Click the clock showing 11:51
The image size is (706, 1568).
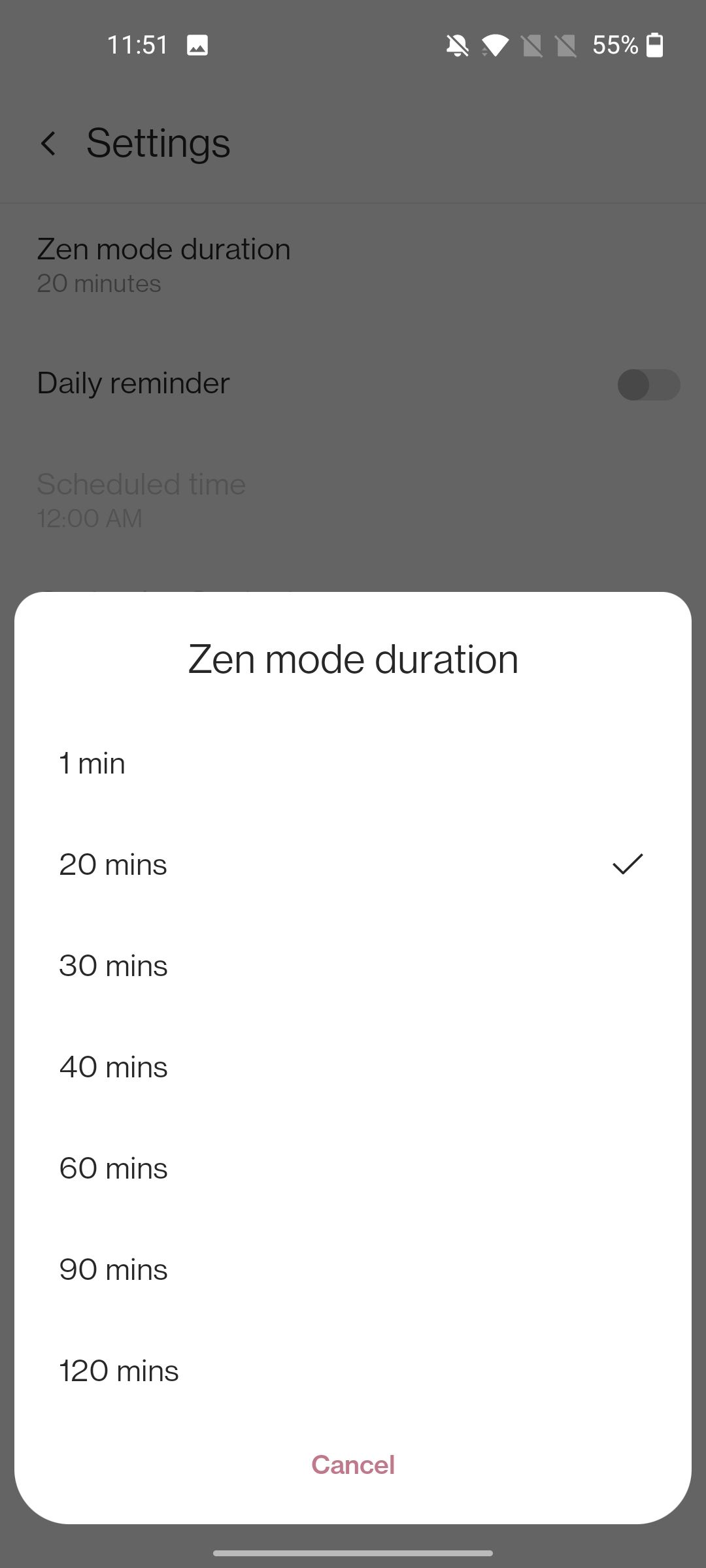coord(137,44)
